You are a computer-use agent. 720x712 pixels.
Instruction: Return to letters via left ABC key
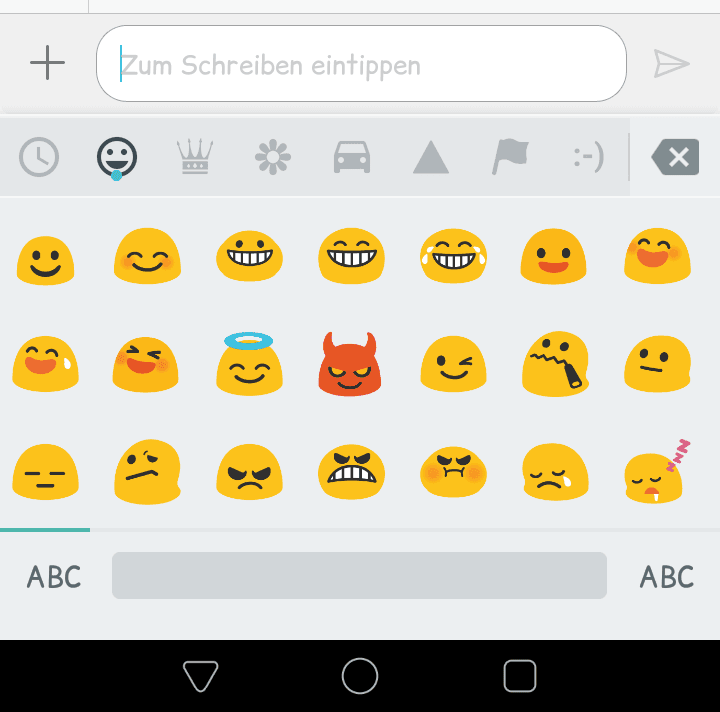pyautogui.click(x=54, y=577)
